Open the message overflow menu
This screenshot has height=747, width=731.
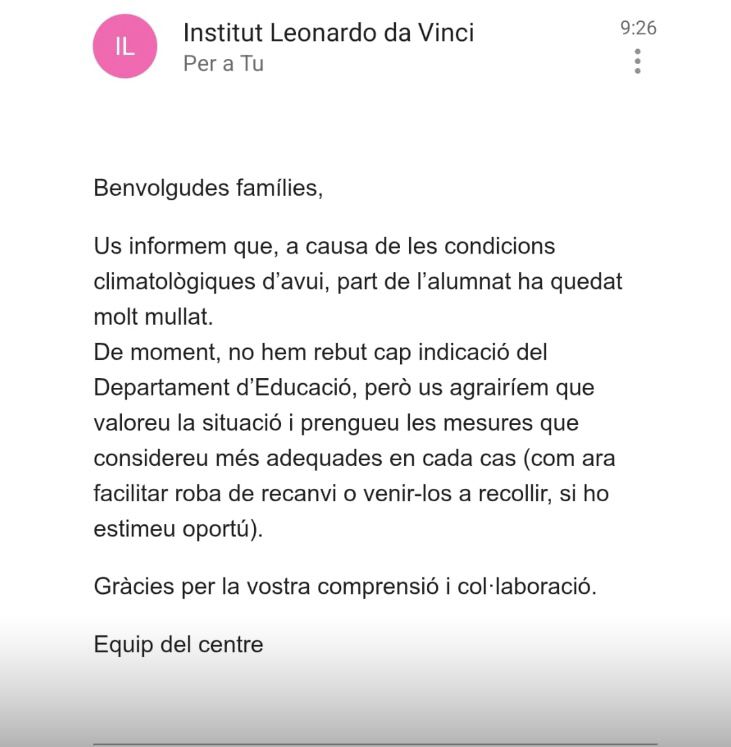point(637,61)
